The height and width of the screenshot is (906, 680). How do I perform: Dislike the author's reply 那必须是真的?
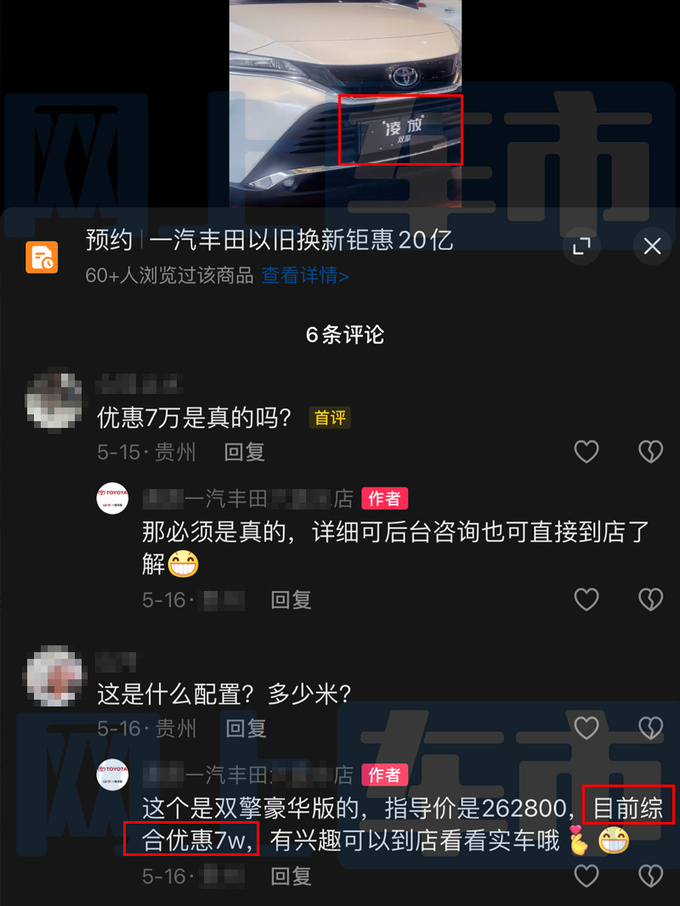coord(651,599)
